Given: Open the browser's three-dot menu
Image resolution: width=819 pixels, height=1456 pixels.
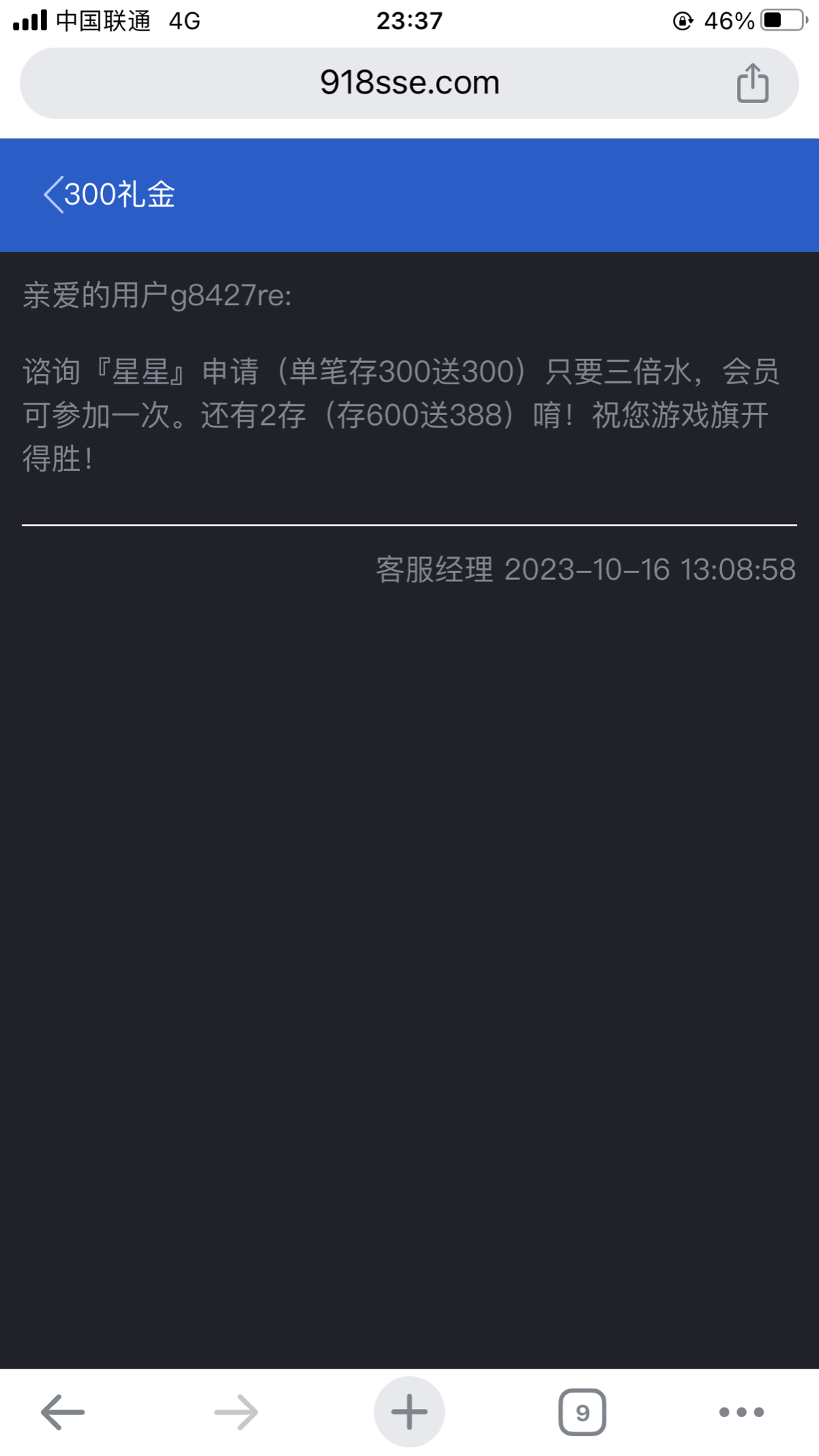Looking at the screenshot, I should [x=741, y=1412].
